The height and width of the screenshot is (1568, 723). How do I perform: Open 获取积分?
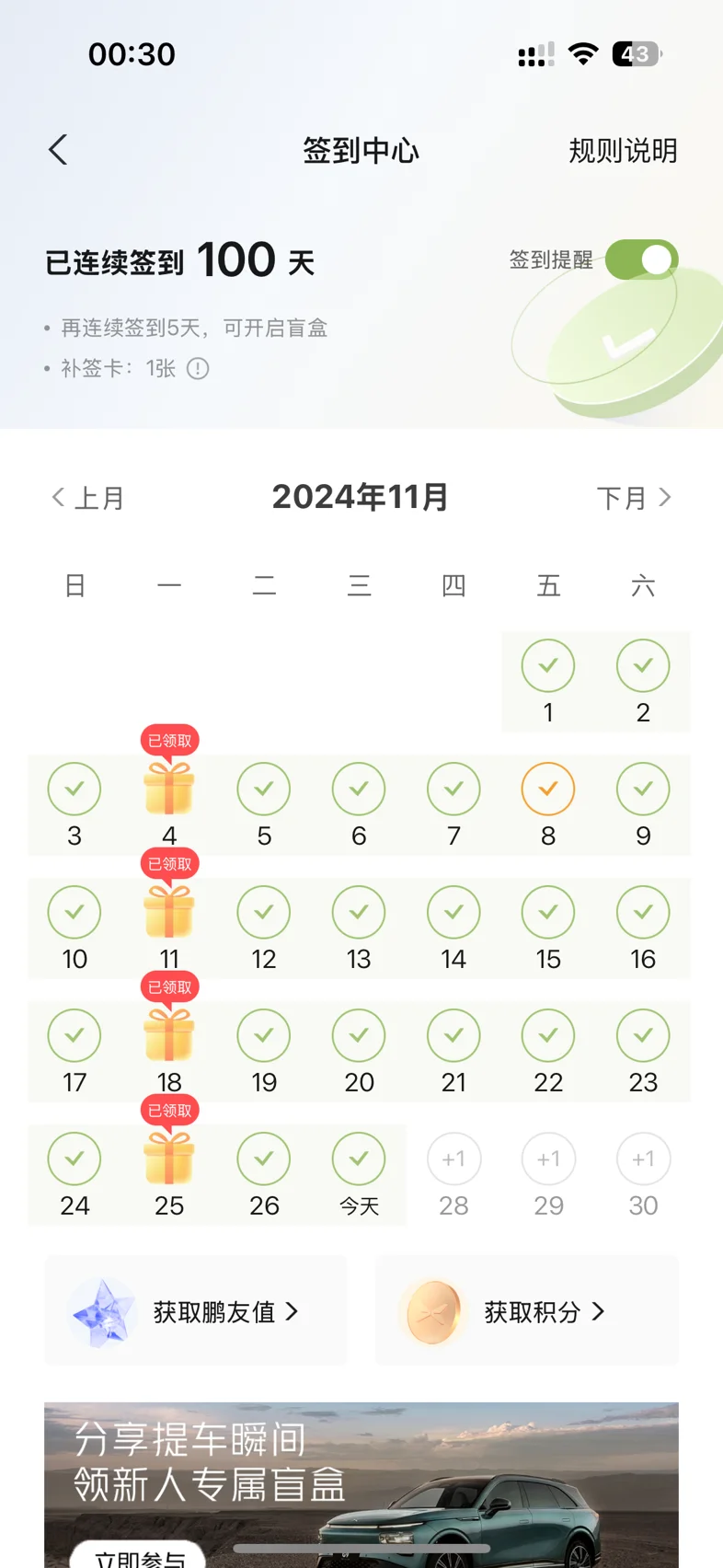[x=527, y=1311]
